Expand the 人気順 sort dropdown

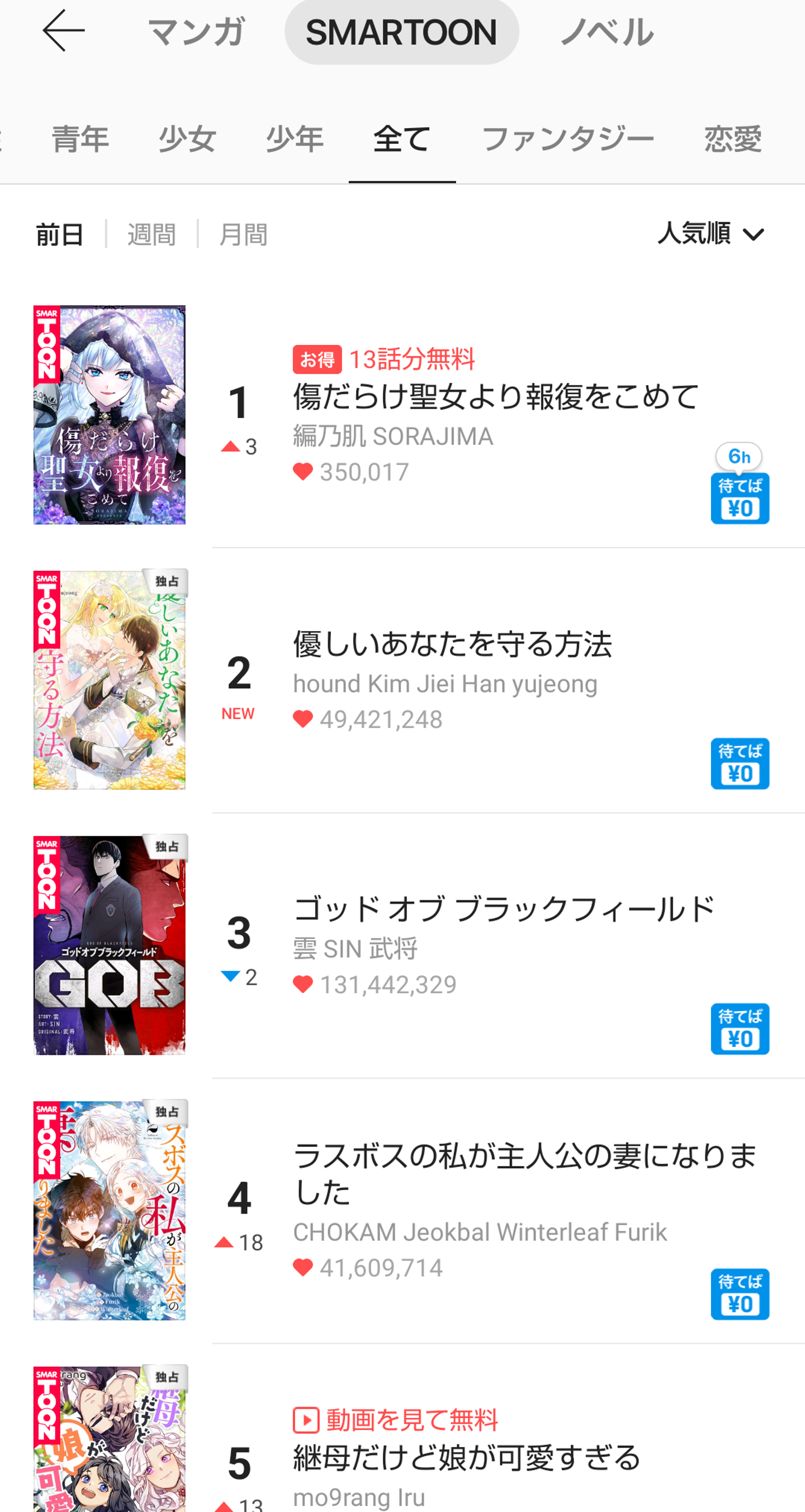coord(711,234)
